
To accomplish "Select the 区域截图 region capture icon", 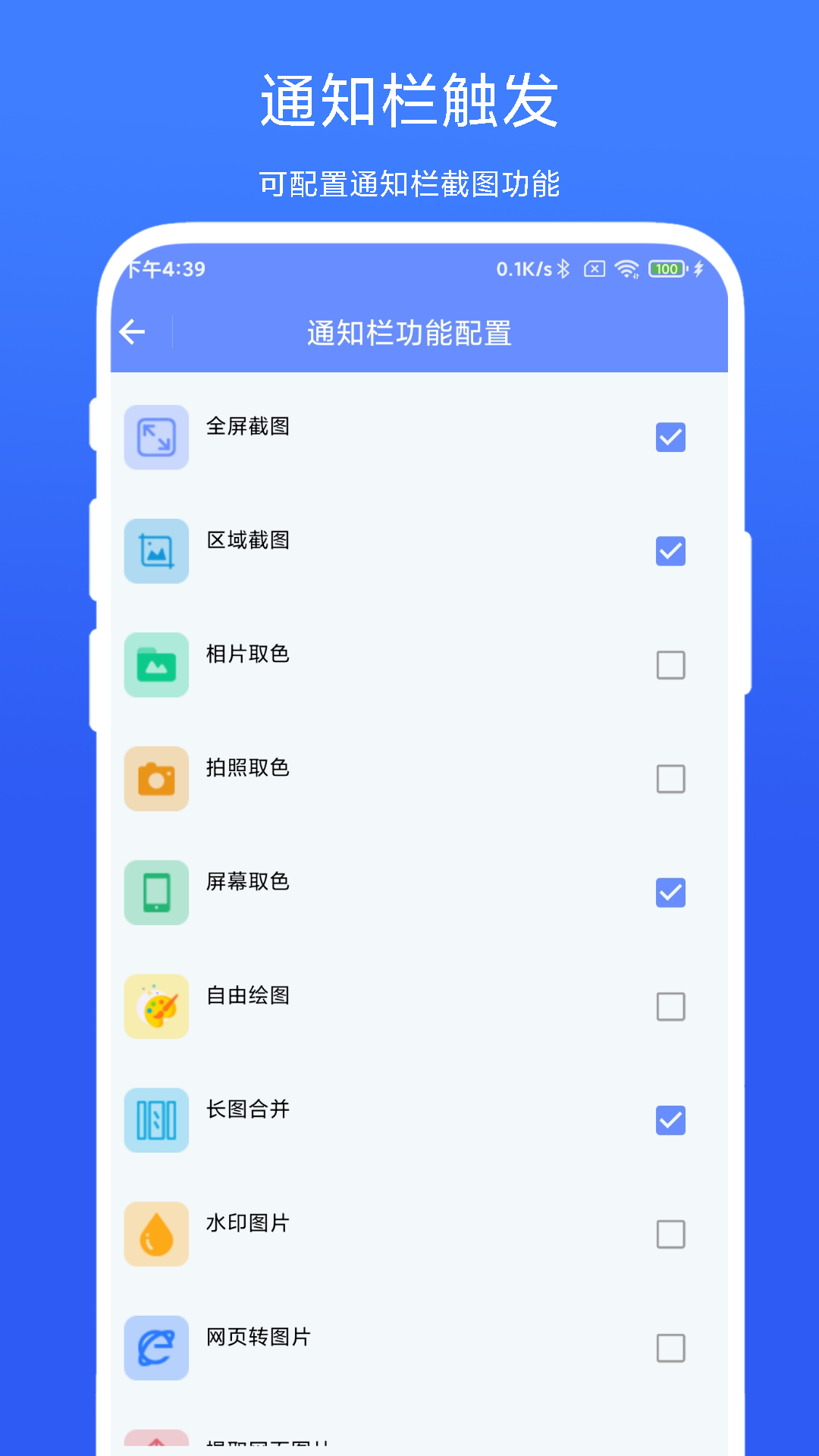I will [156, 551].
